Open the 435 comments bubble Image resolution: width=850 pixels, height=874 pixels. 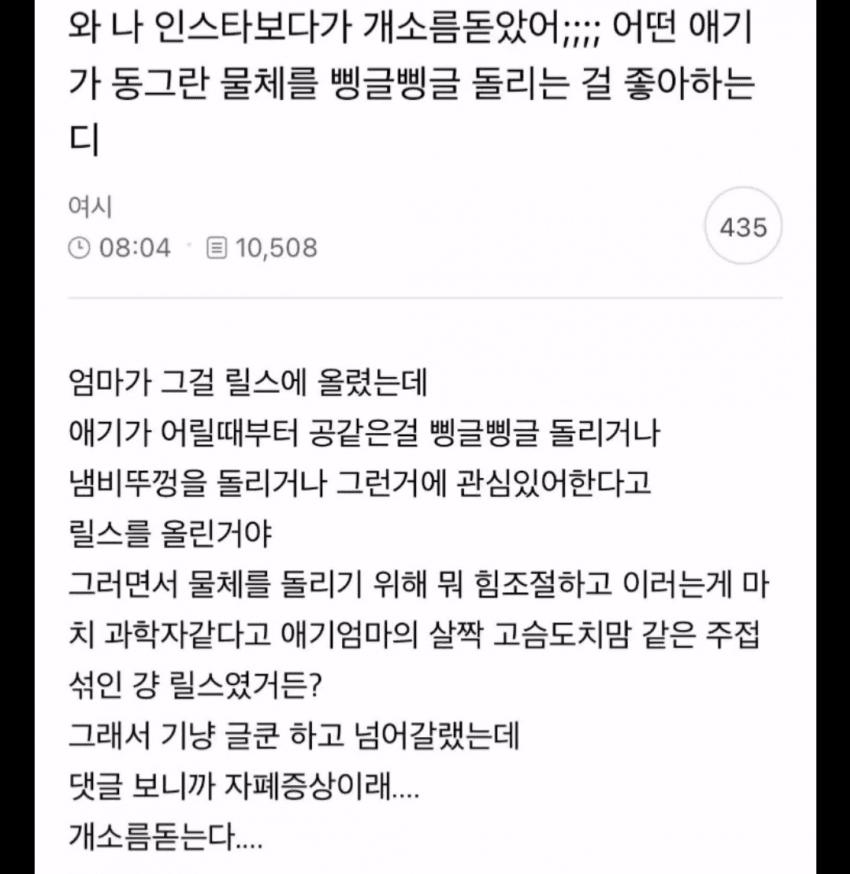pyautogui.click(x=743, y=227)
